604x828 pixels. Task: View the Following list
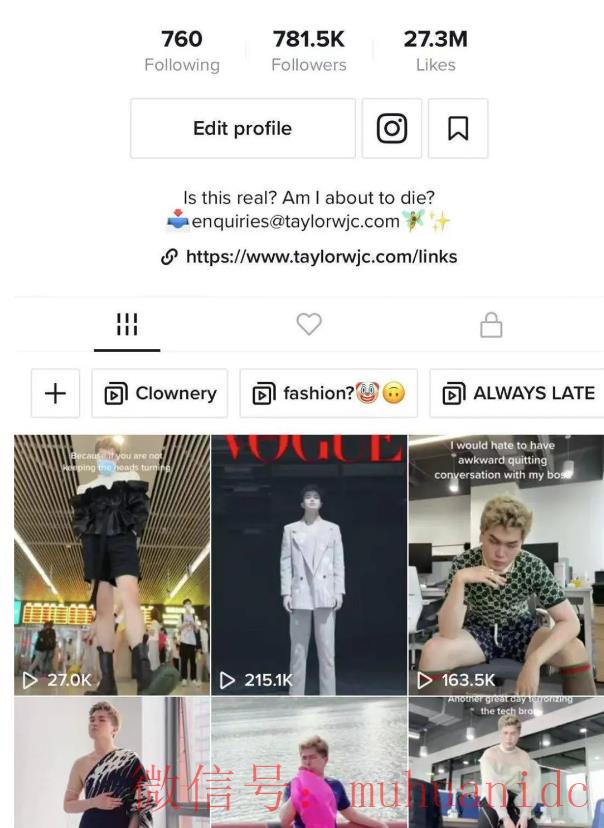click(x=182, y=51)
